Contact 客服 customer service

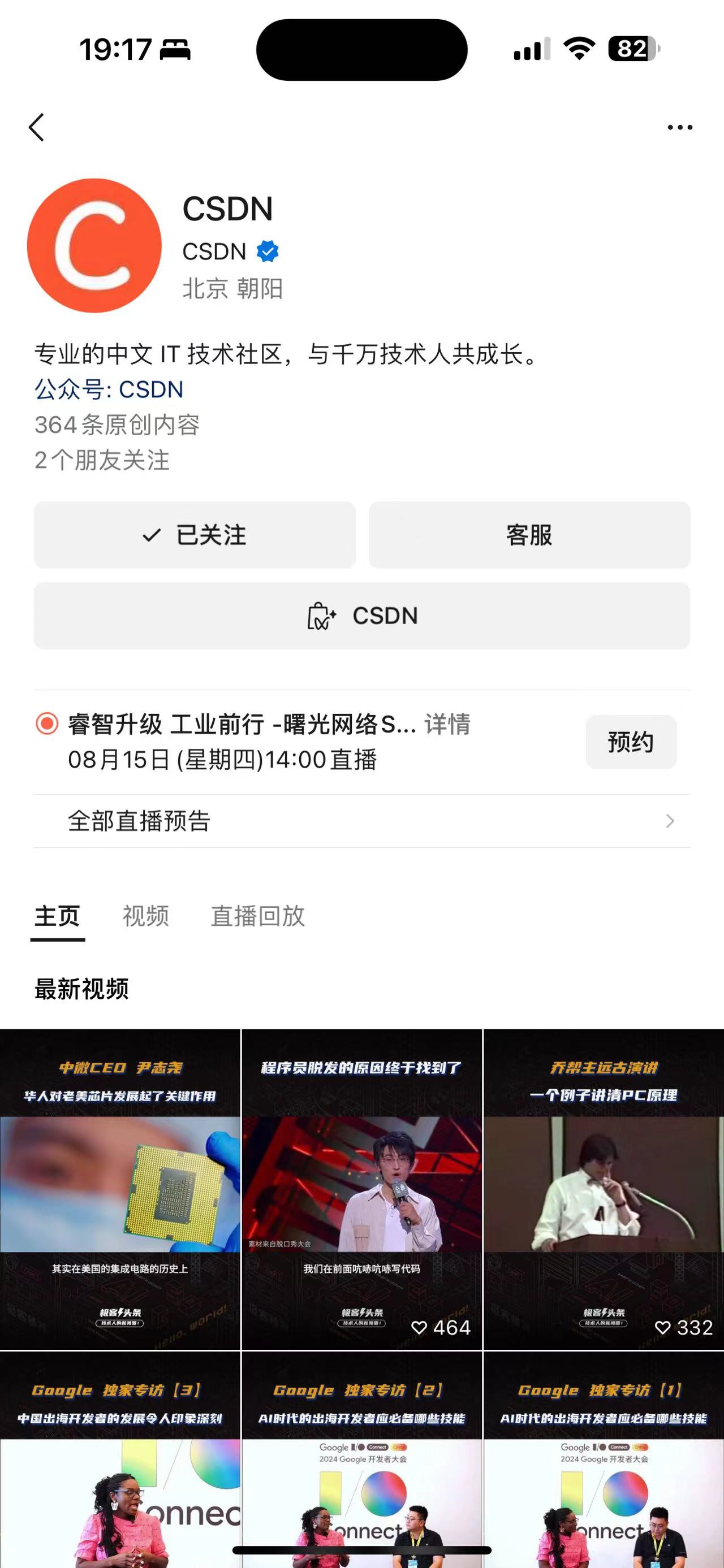click(529, 535)
